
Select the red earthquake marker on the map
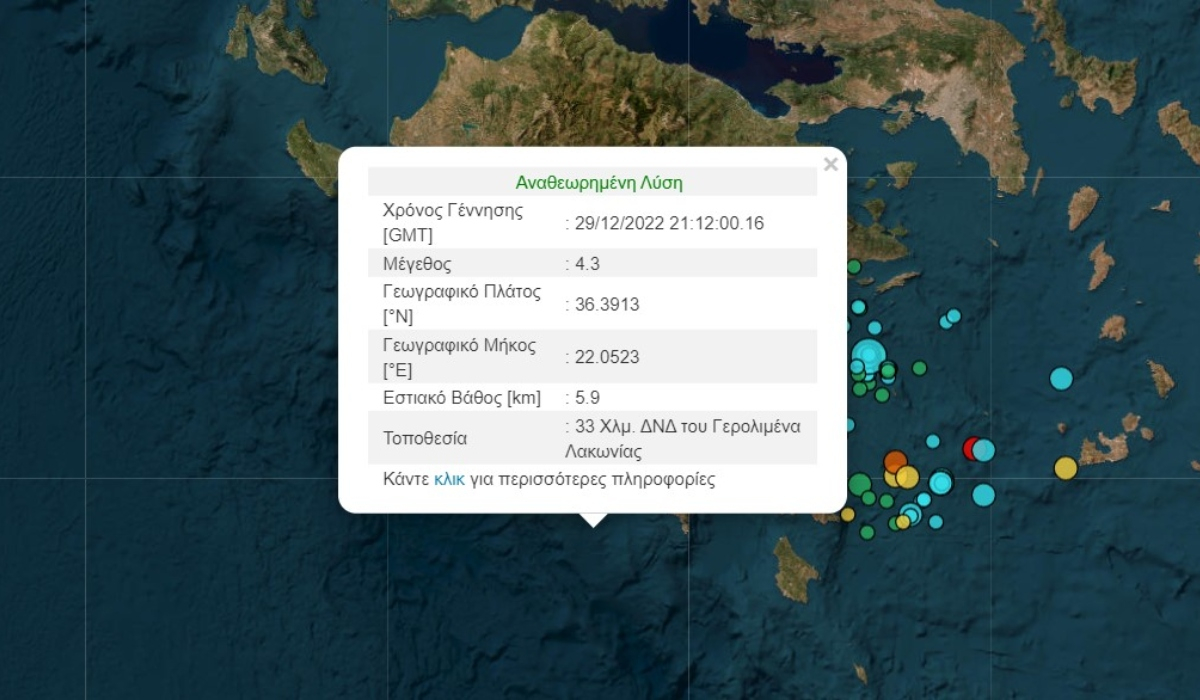tap(970, 448)
